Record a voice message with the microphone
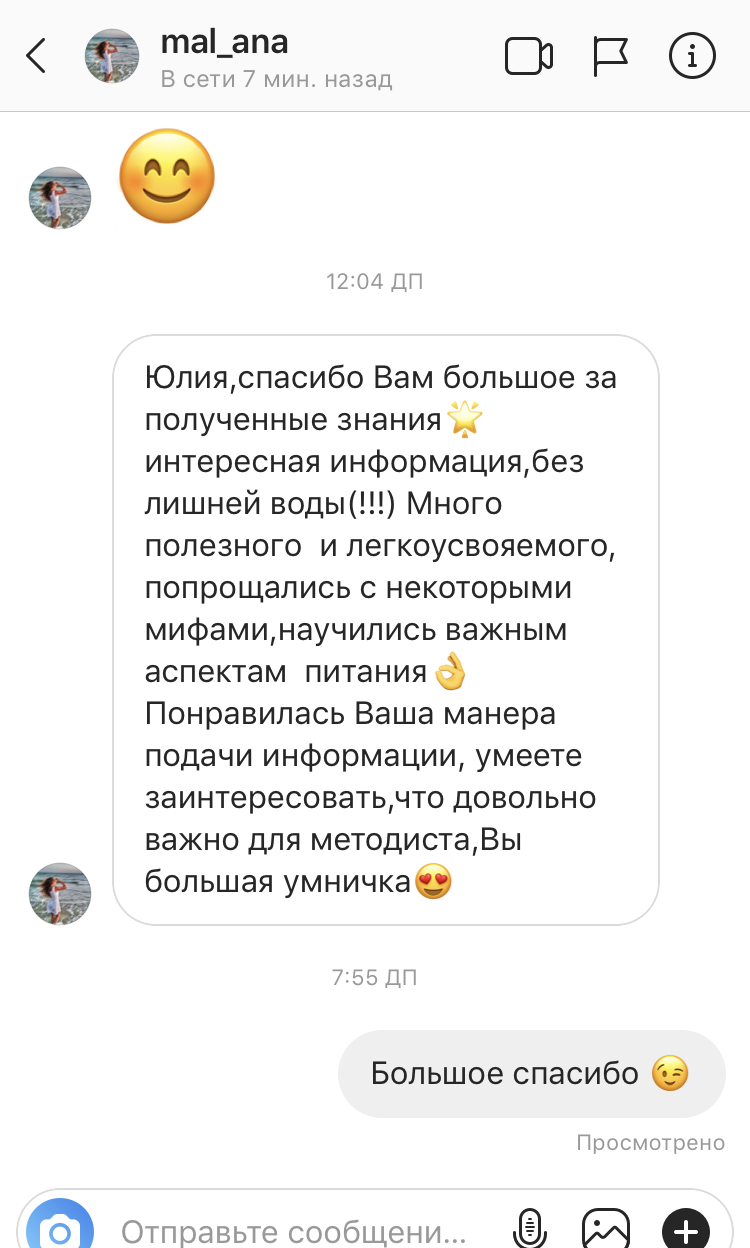The height and width of the screenshot is (1248, 750). pos(528,1228)
